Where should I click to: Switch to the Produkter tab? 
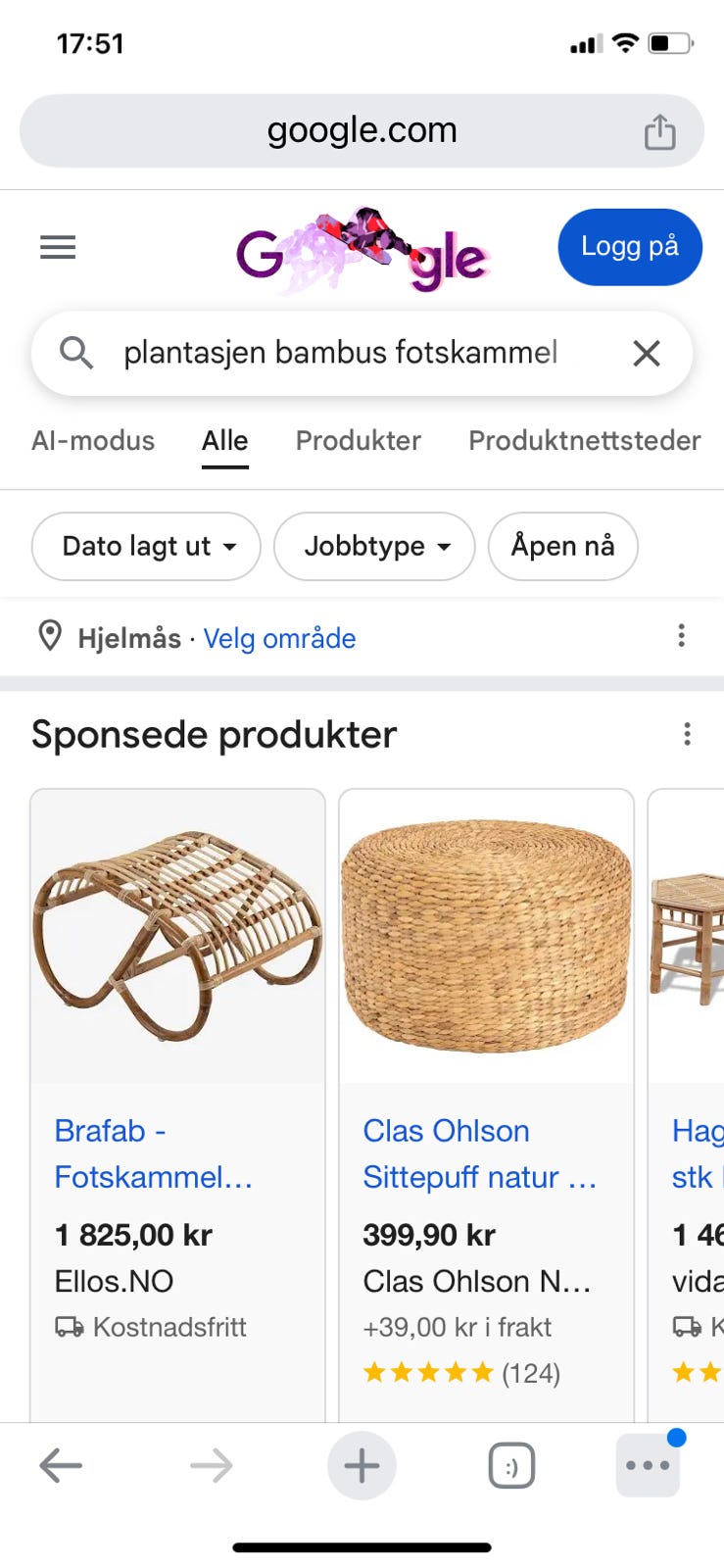pyautogui.click(x=358, y=440)
